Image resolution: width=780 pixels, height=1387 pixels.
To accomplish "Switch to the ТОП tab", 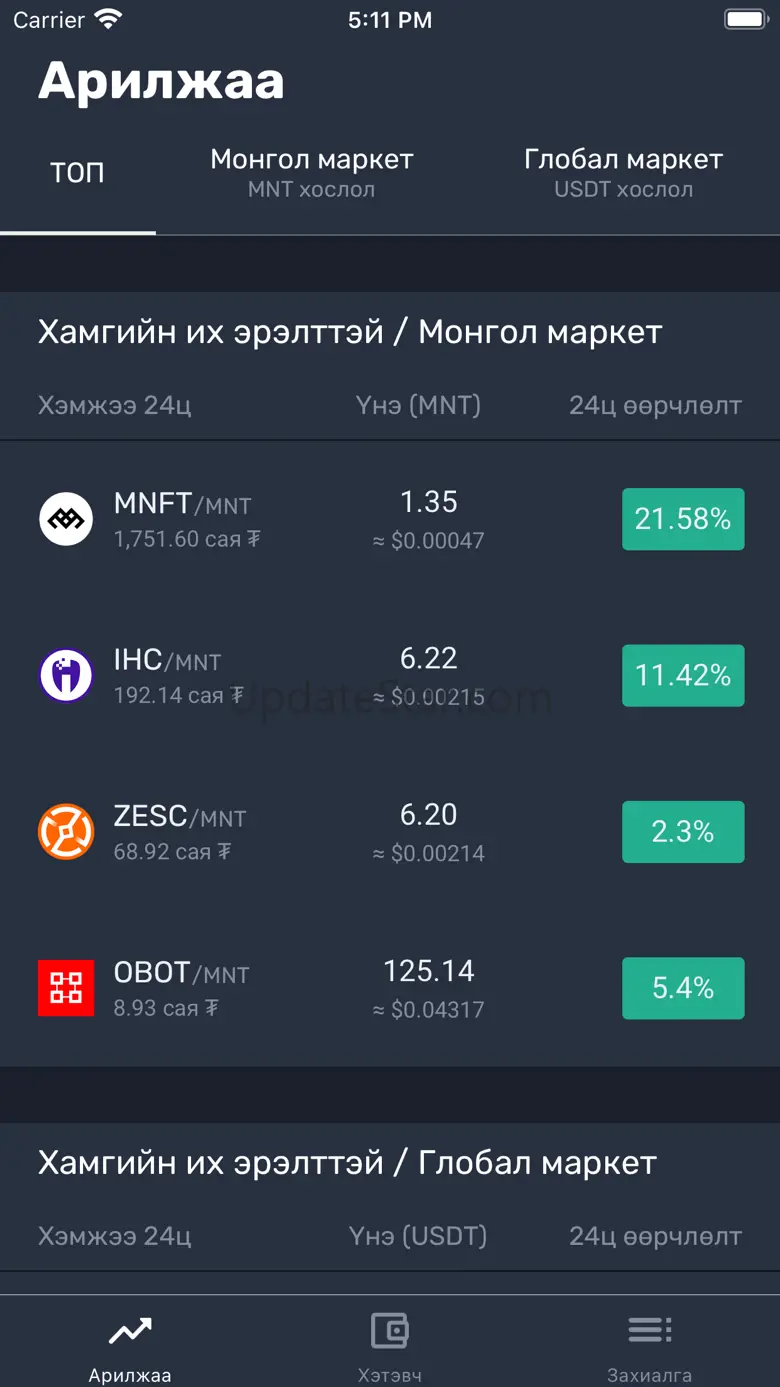I will [77, 173].
